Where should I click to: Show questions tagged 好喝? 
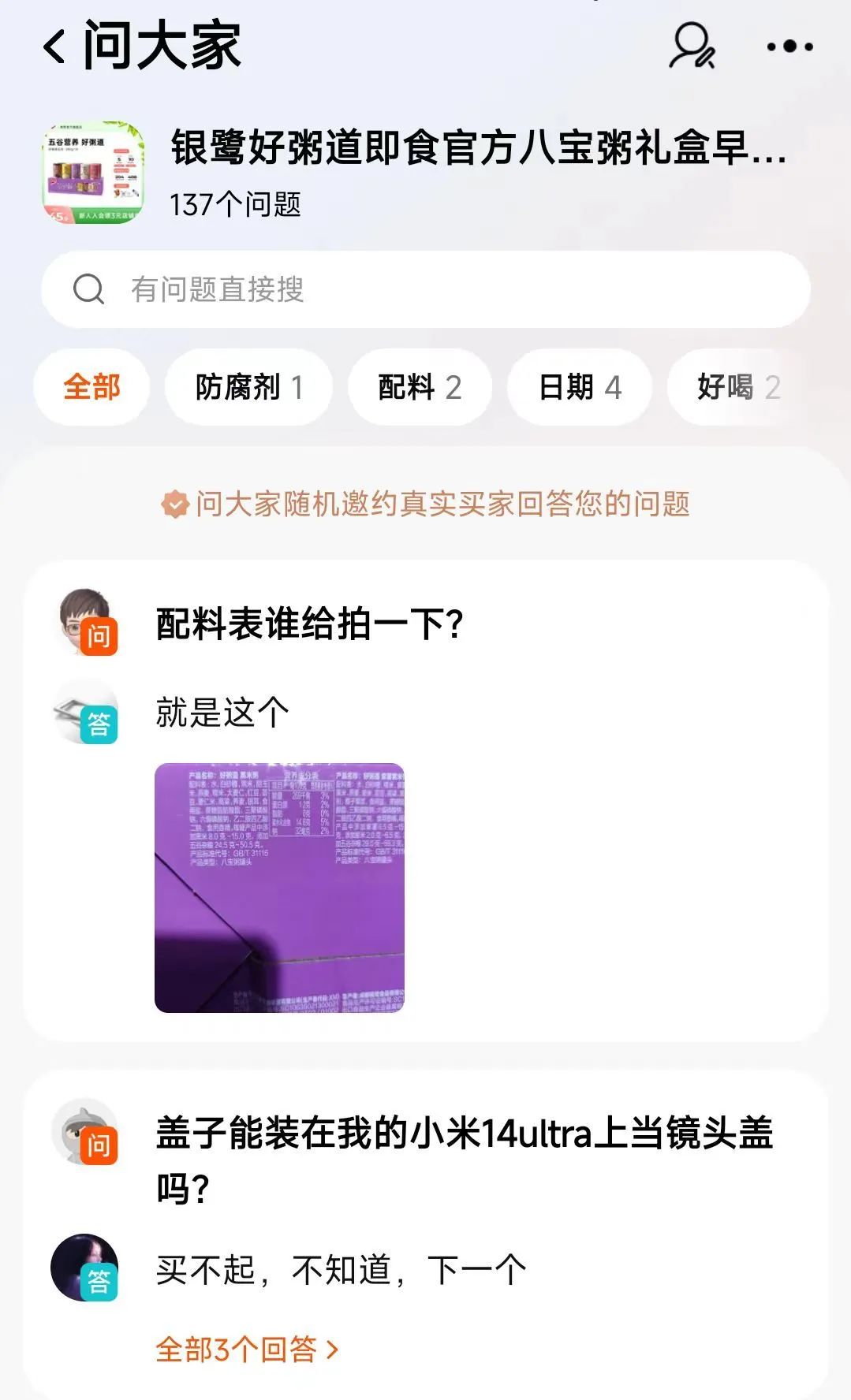click(x=738, y=387)
